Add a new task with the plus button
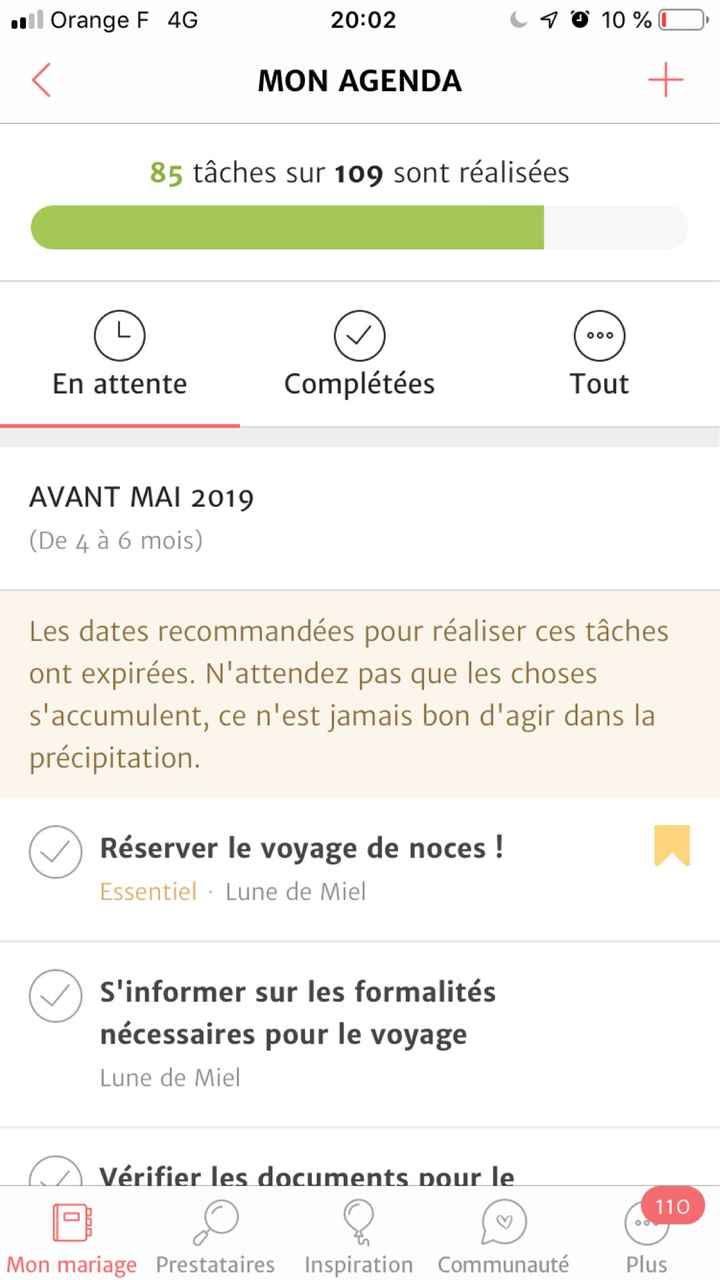 click(666, 80)
